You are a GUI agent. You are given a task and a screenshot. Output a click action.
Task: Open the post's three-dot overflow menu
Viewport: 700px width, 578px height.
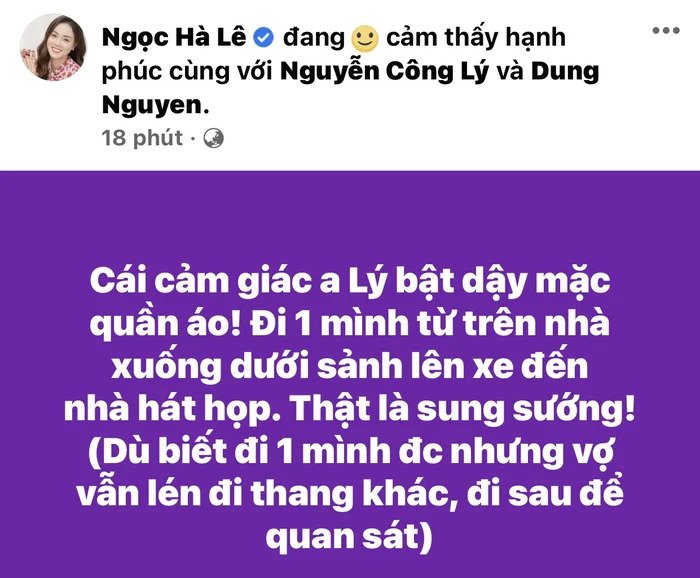click(x=665, y=31)
